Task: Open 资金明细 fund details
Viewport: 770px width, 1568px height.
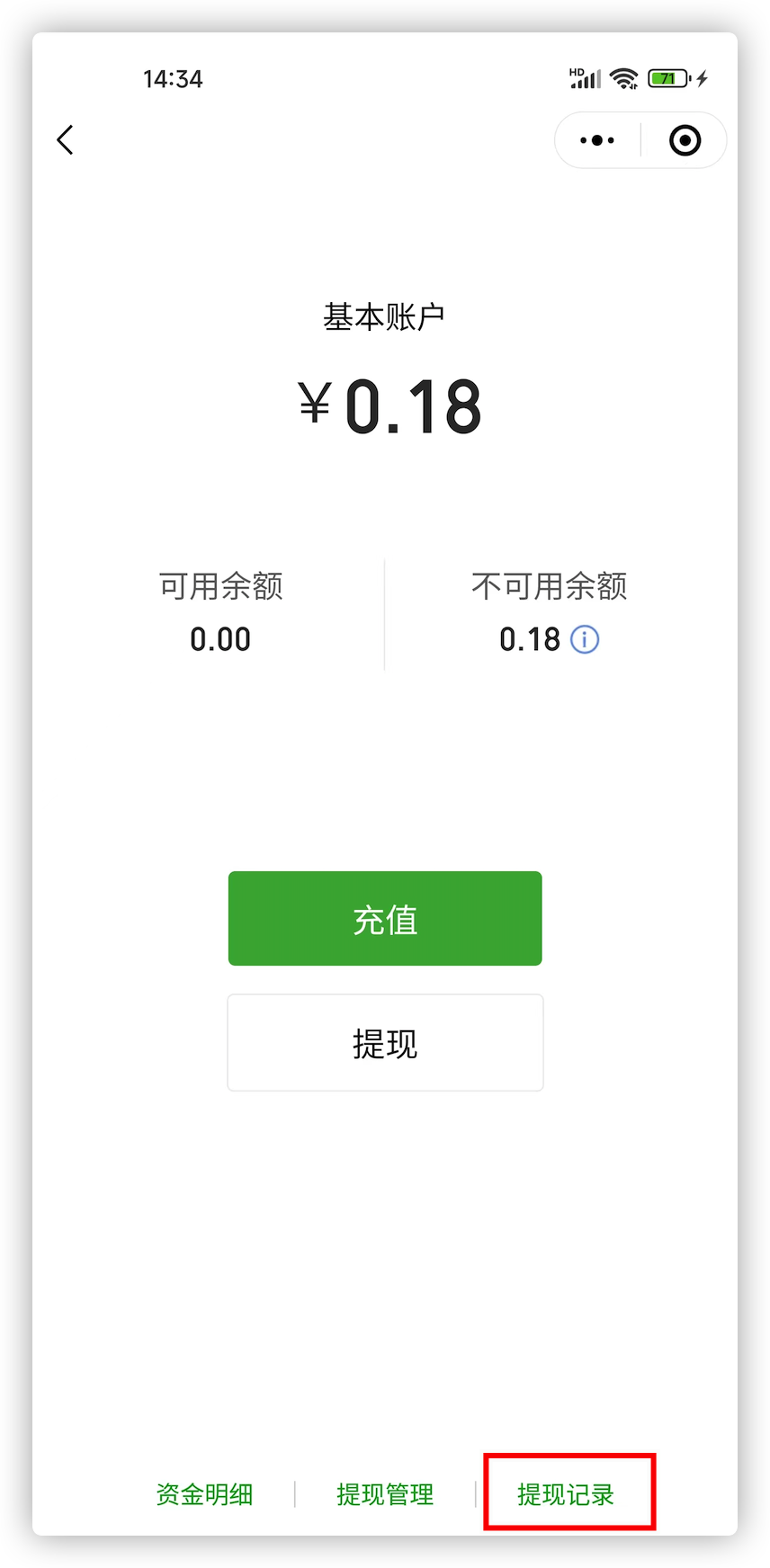Action: pyautogui.click(x=204, y=1494)
